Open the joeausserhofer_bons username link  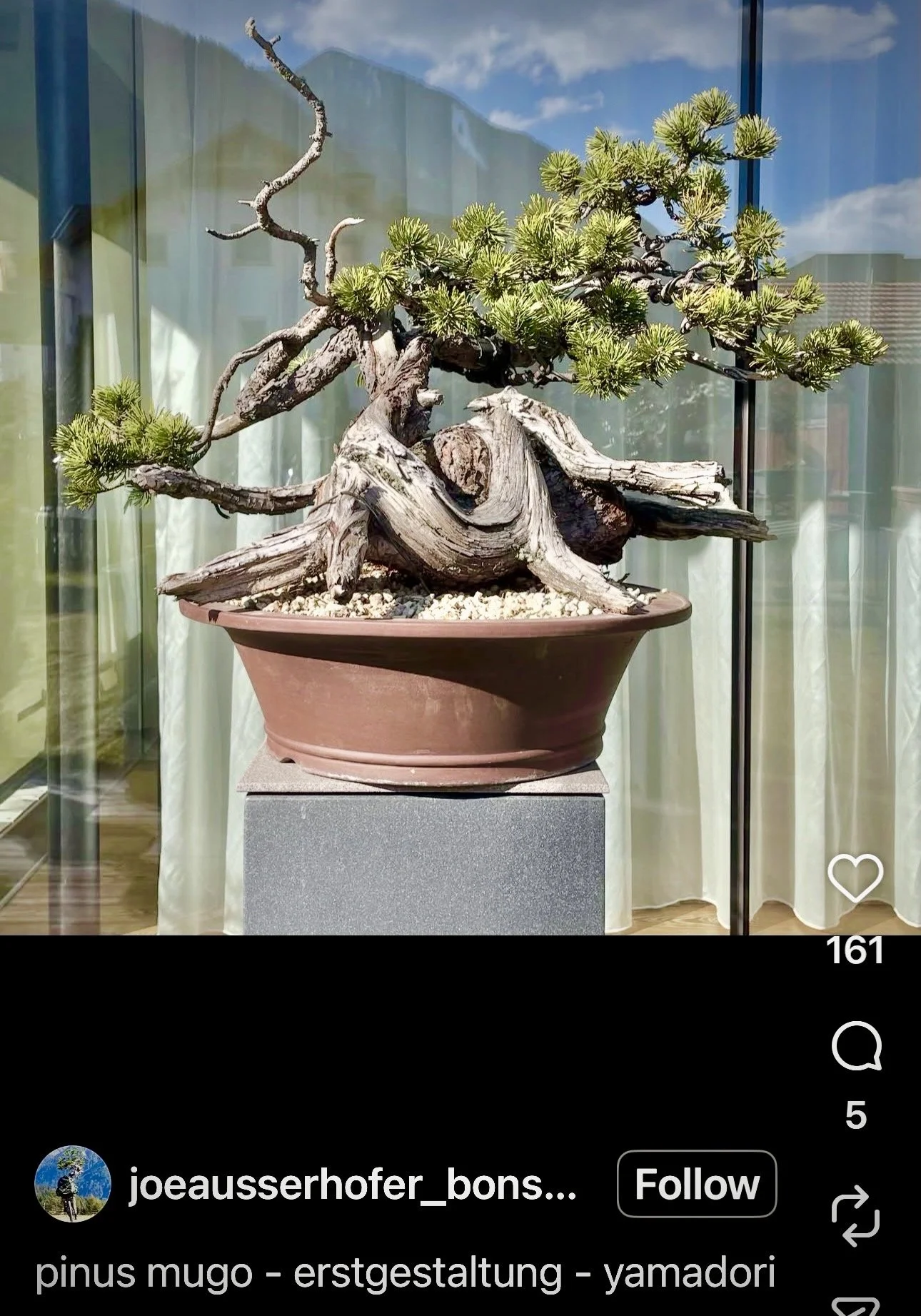click(353, 1185)
